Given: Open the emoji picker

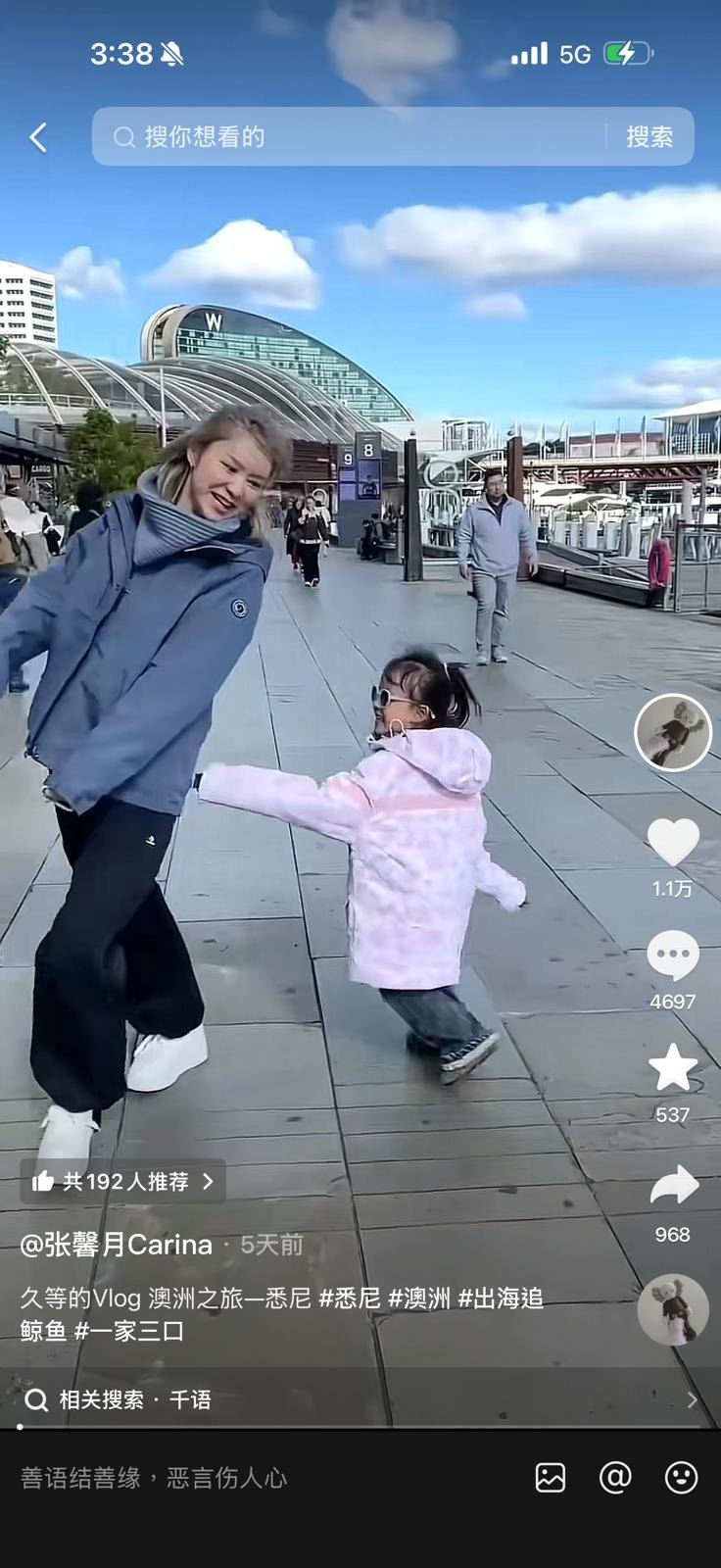Looking at the screenshot, I should 681,1478.
